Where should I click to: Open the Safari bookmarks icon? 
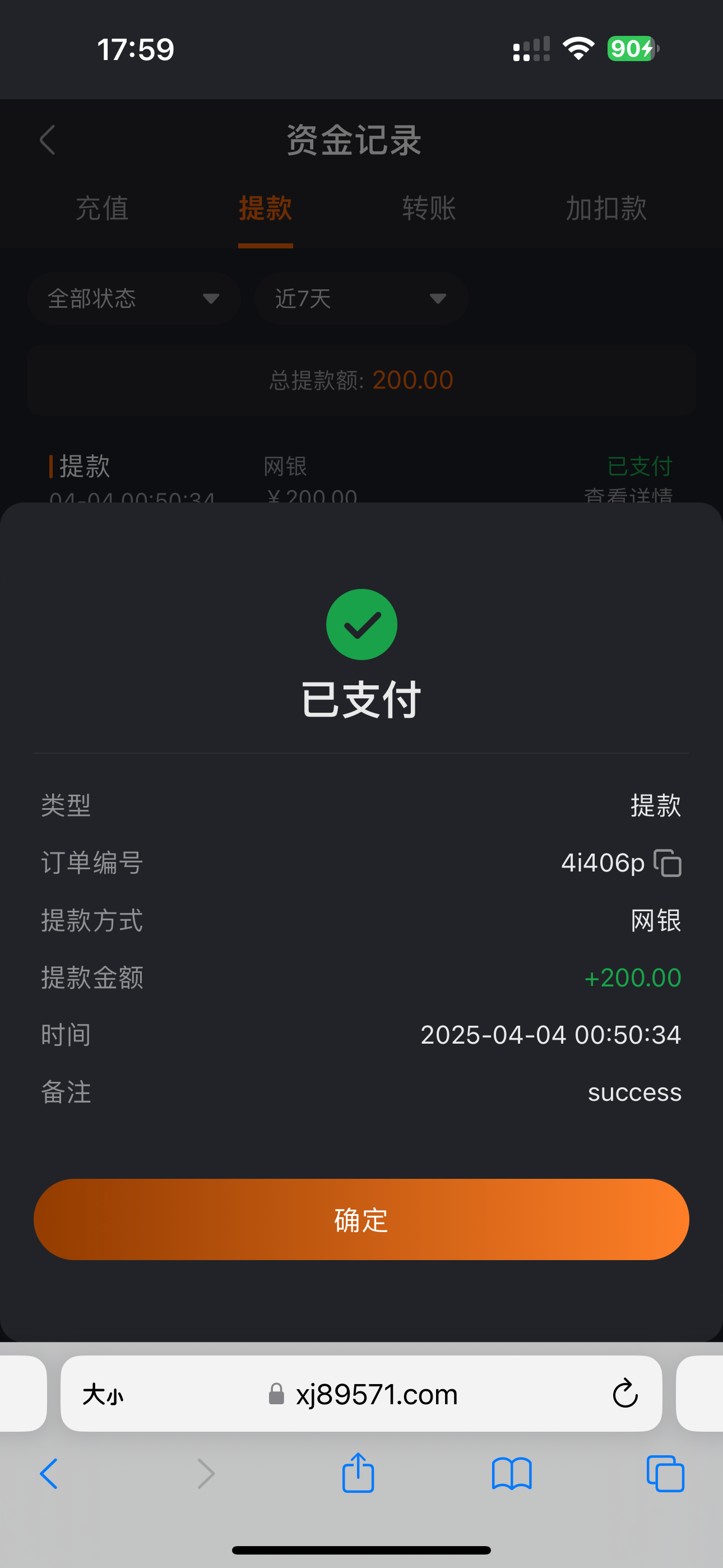click(x=512, y=1474)
